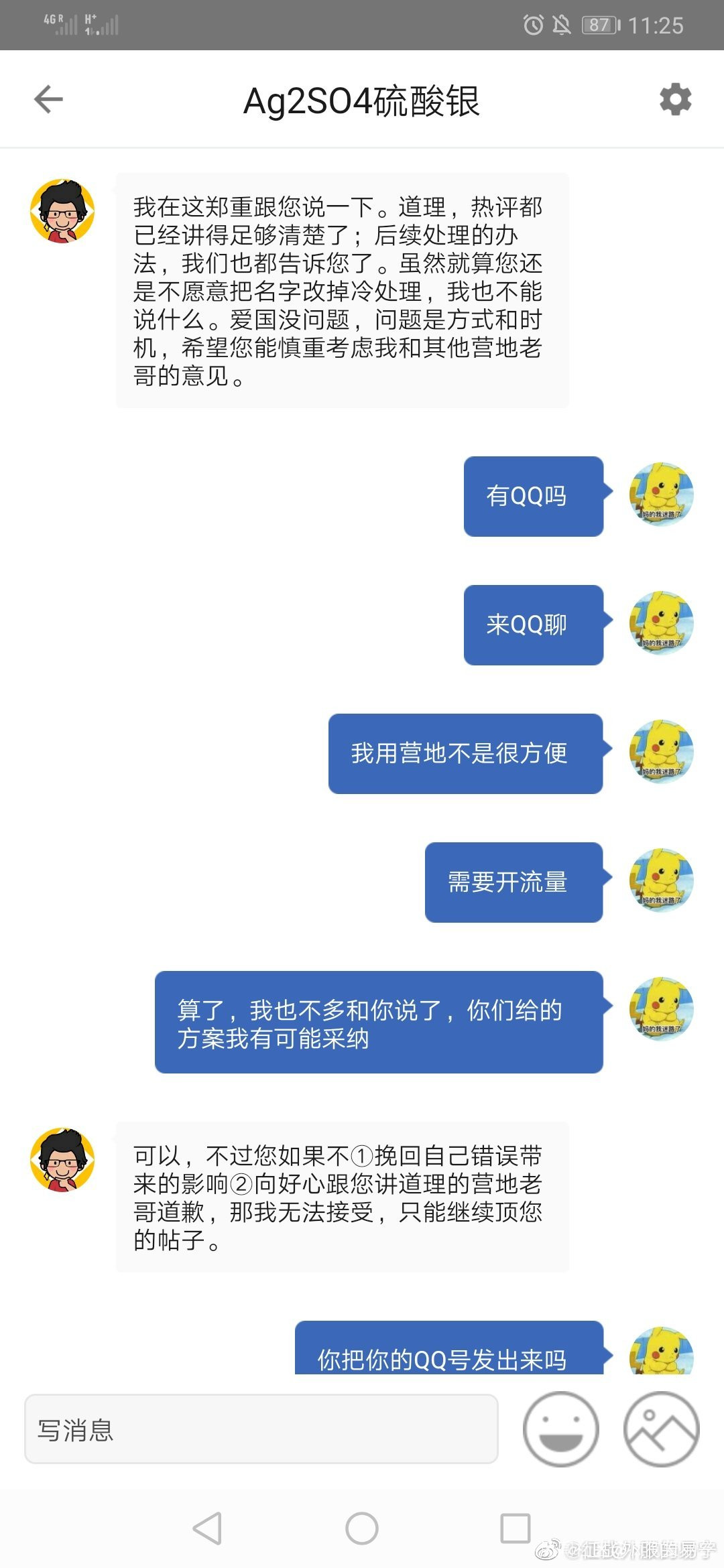Tap the system home button
The height and width of the screenshot is (1568, 724).
[x=362, y=1528]
